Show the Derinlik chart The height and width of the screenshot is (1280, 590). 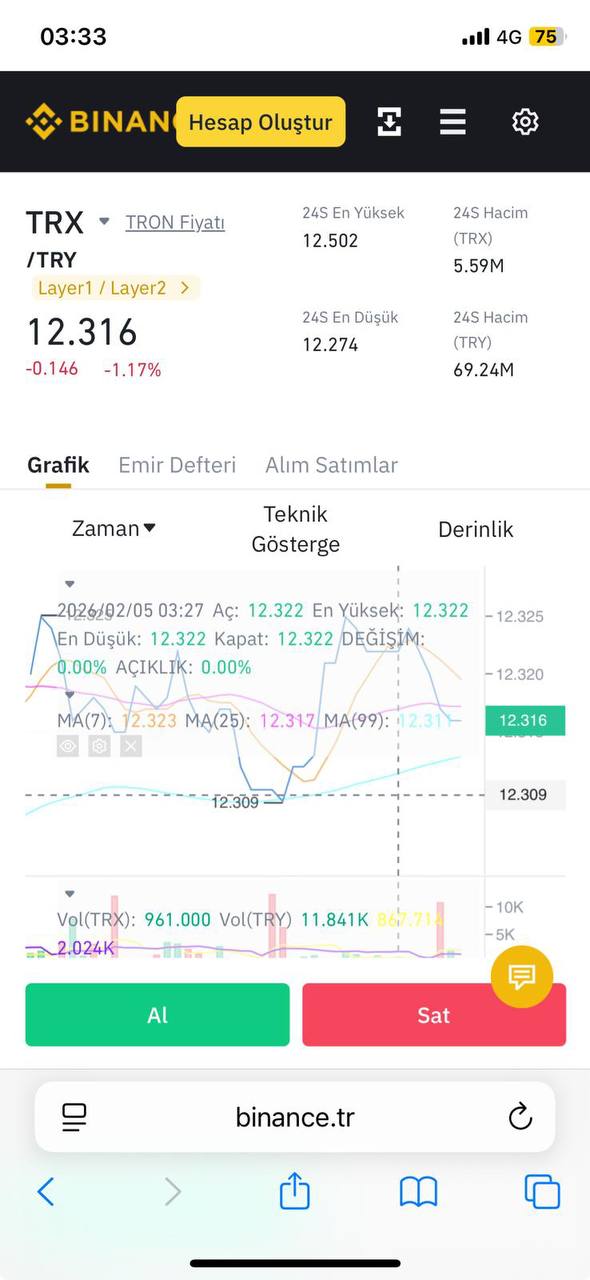coord(476,529)
